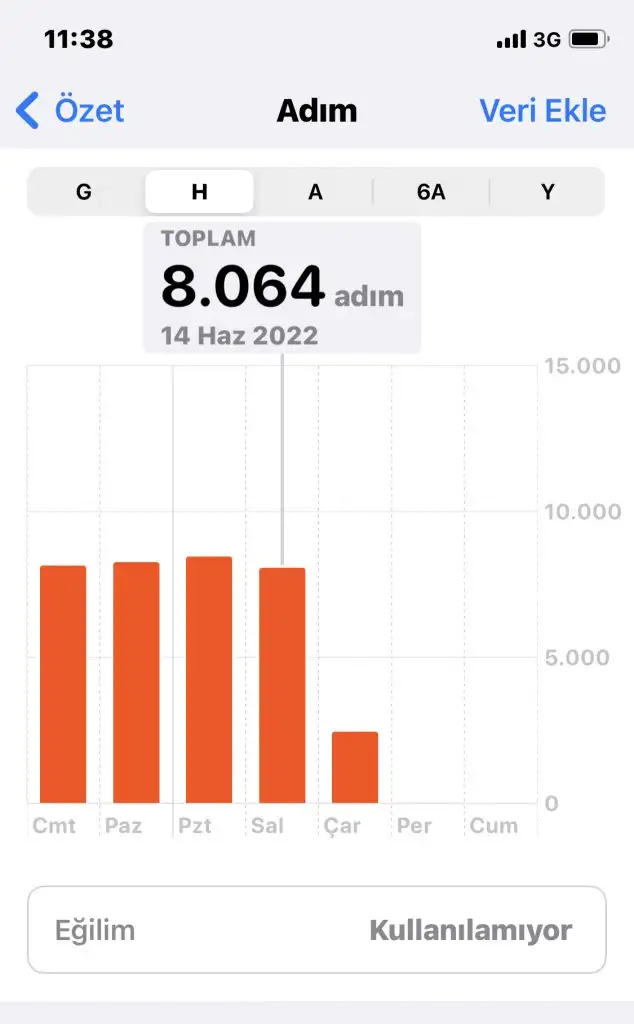Go back to Özet
Screen dimensions: 634x1024
tap(70, 110)
